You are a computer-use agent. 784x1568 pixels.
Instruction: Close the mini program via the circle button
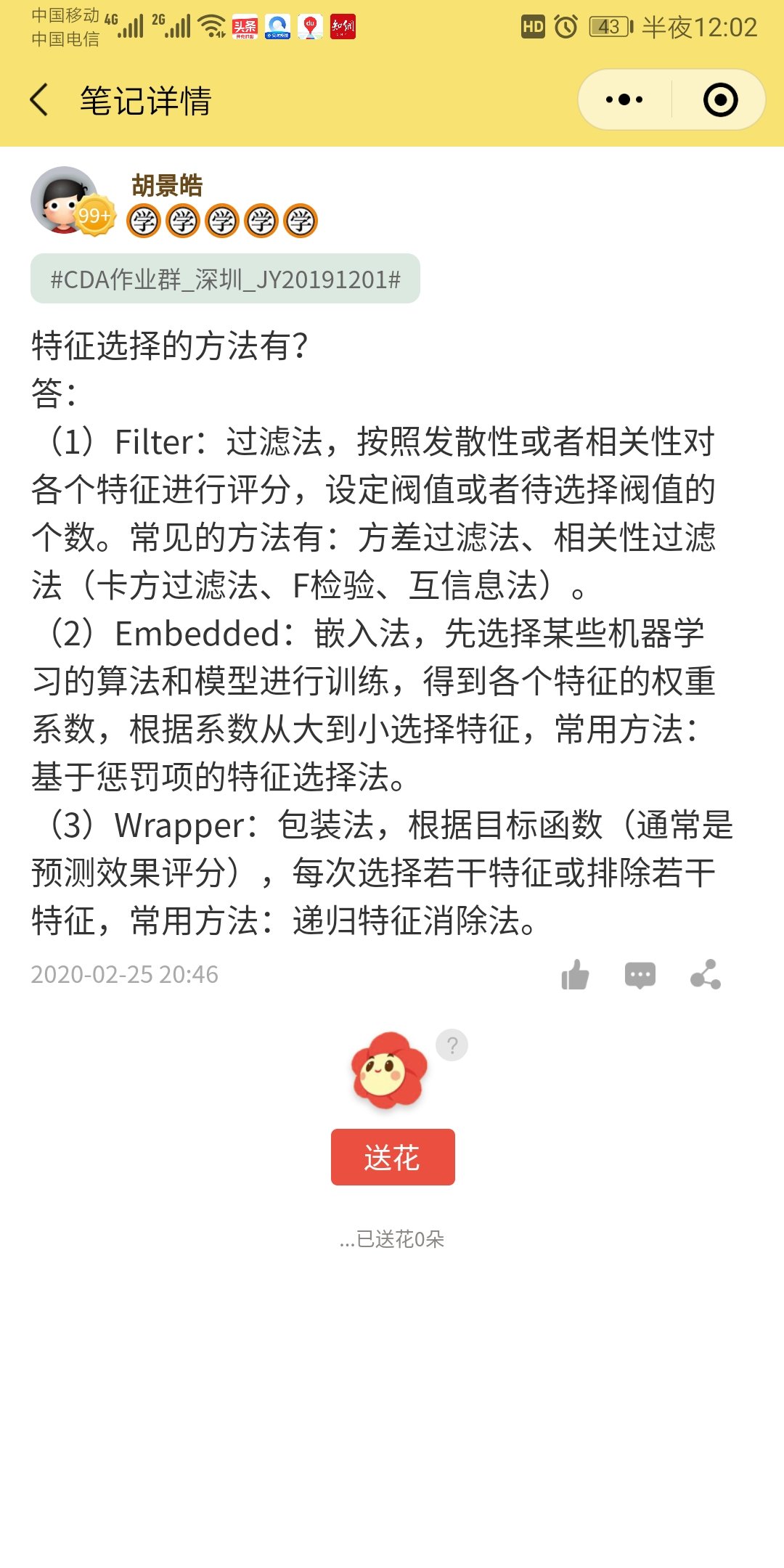click(720, 100)
